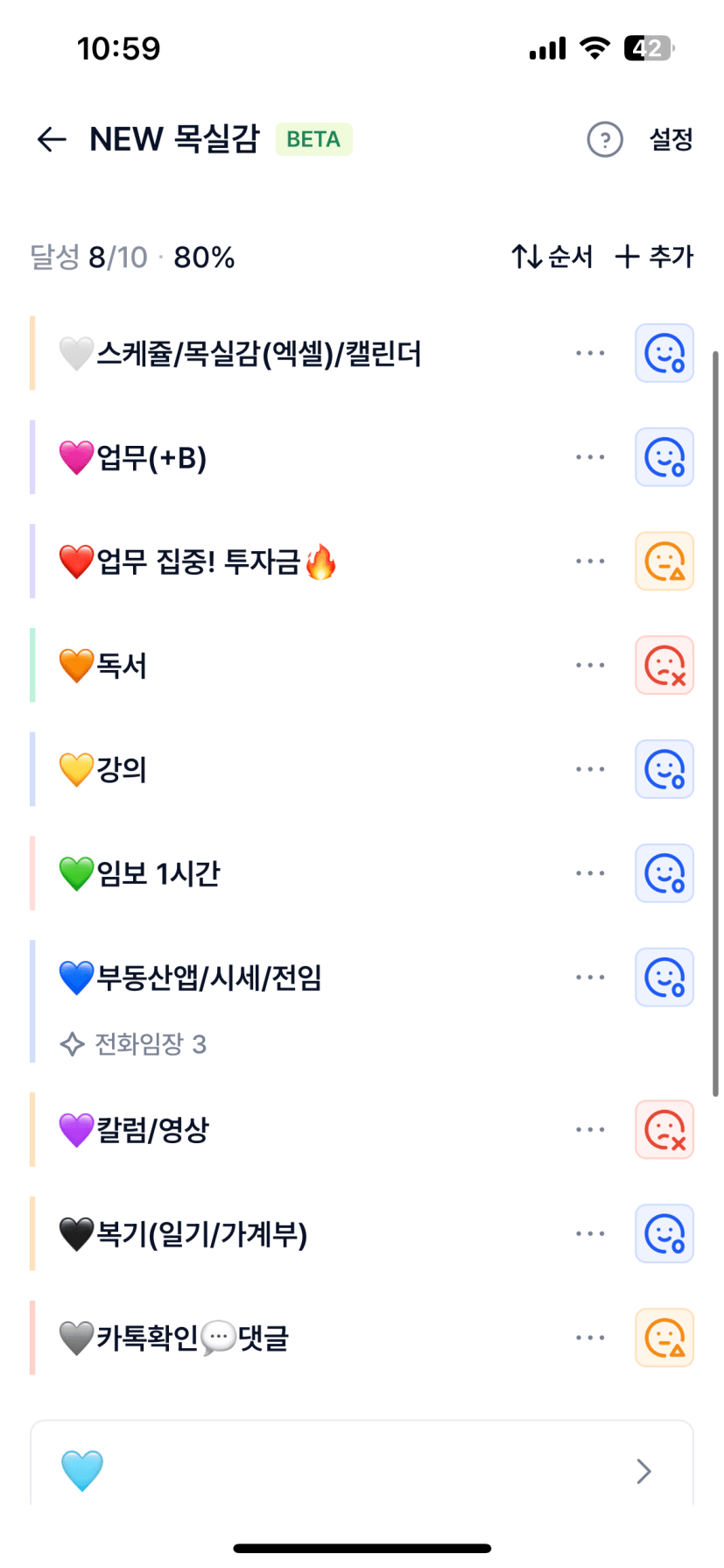Change status face for 업무 집중! 투자금
Image resolution: width=724 pixels, height=1568 pixels.
664,562
